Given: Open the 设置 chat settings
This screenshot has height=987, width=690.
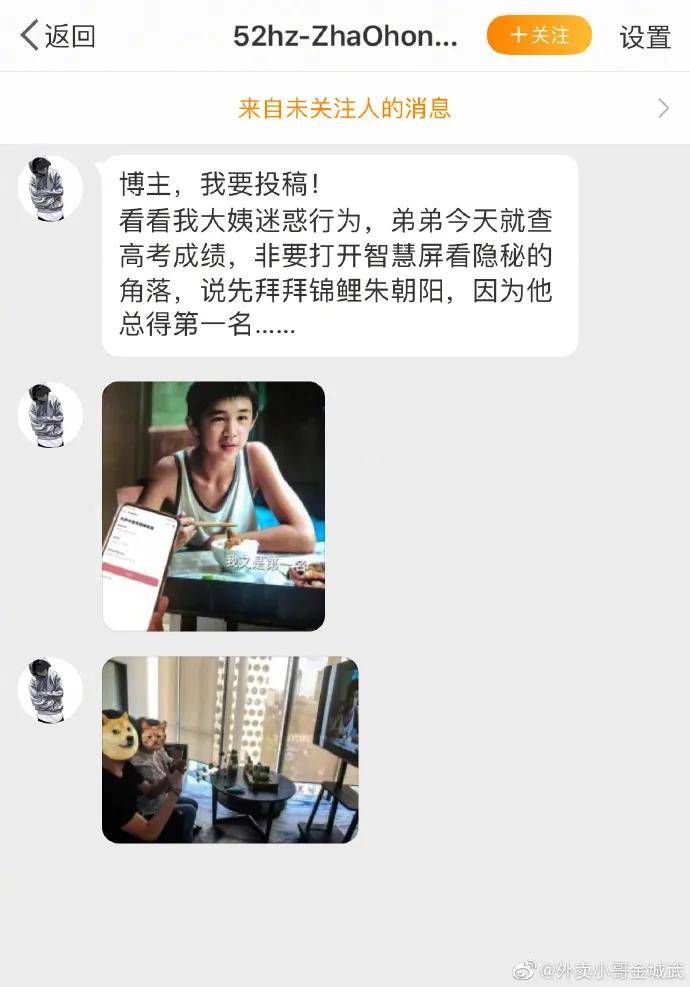Looking at the screenshot, I should 645,37.
